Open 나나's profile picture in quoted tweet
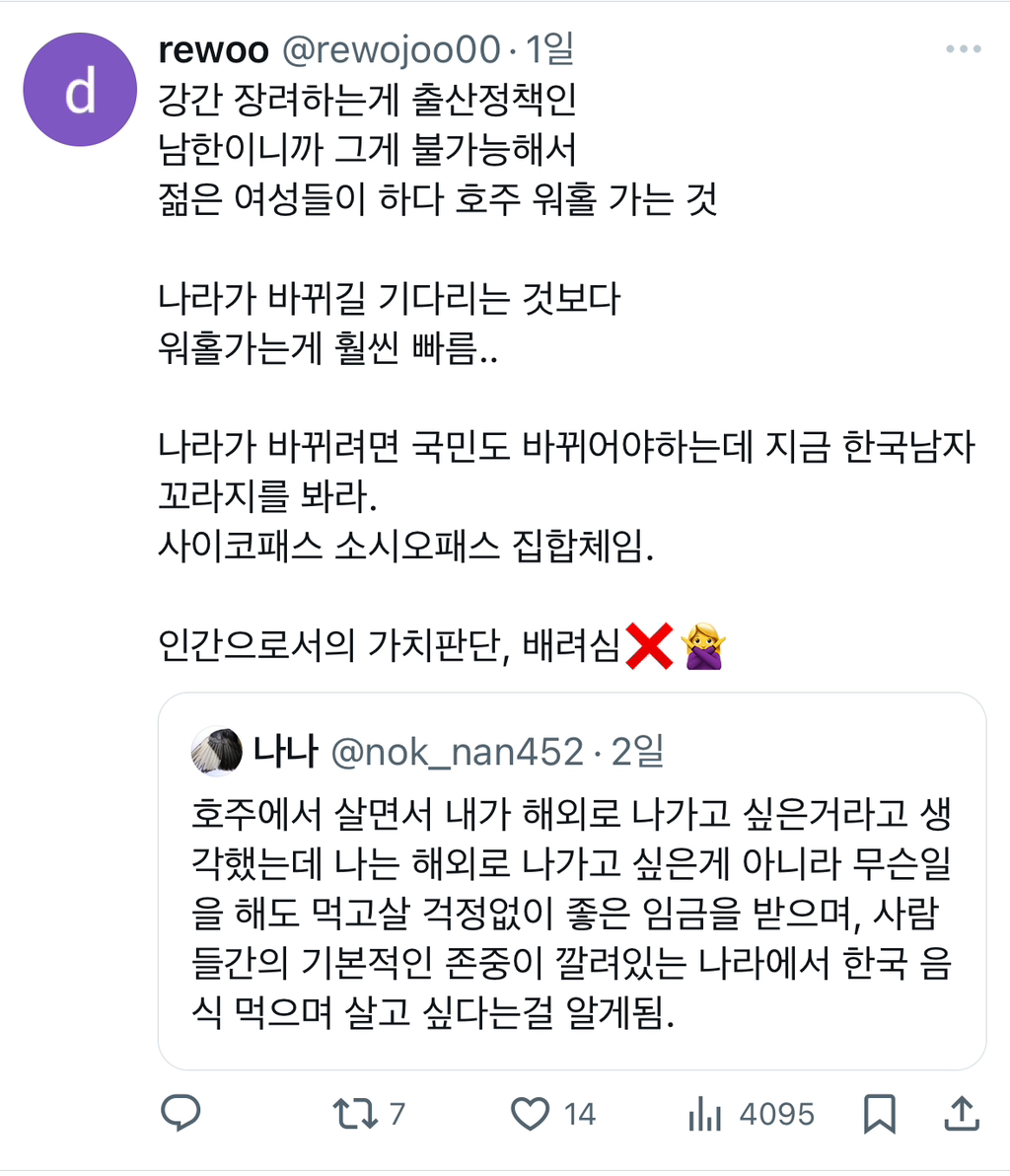 (219, 752)
